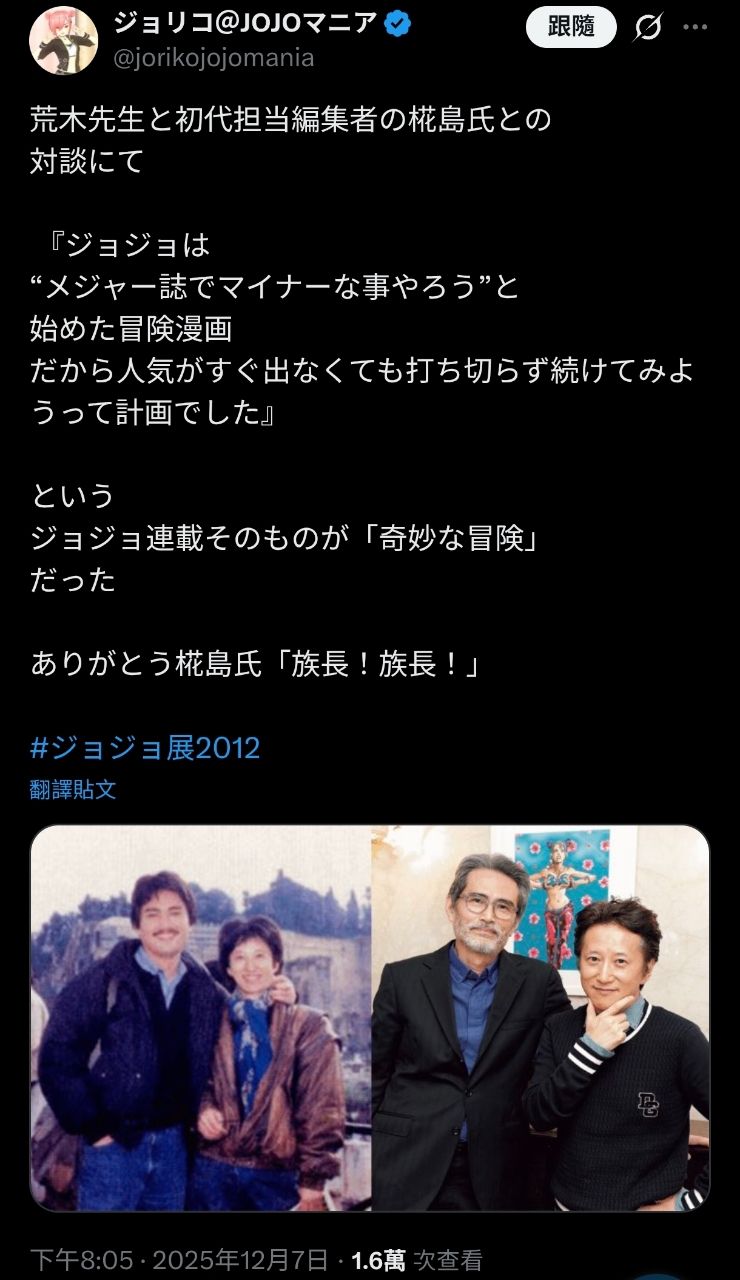Open the #ジョジョ展2012 hashtag
Screen dimensions: 740x1280
point(145,747)
